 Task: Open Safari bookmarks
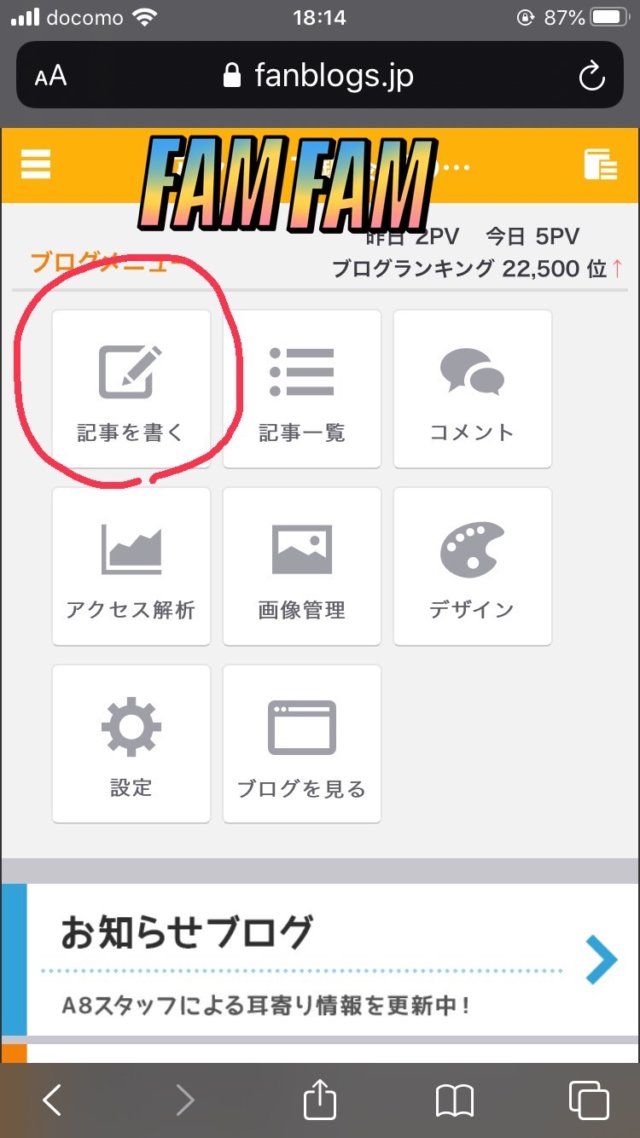455,1100
